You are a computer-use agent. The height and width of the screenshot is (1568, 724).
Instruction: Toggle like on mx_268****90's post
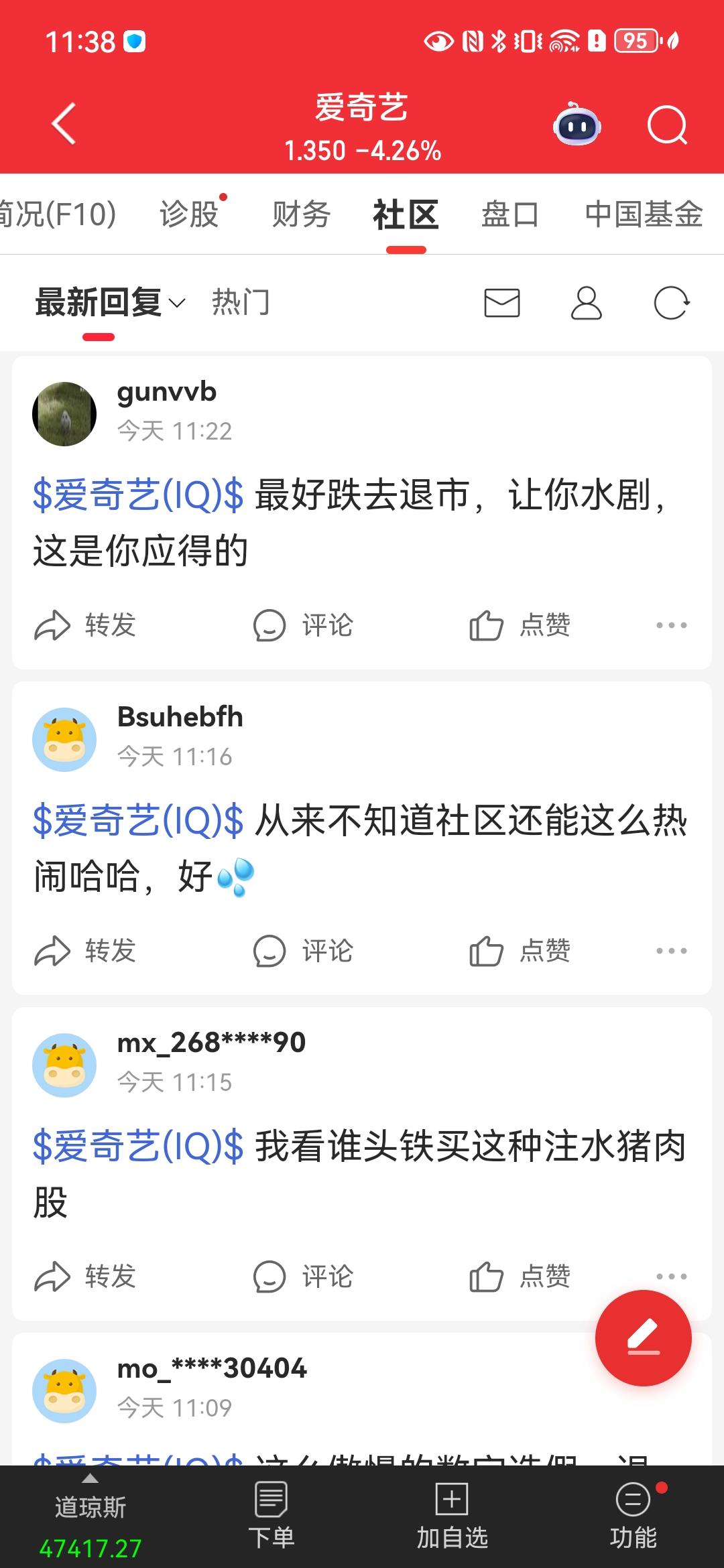click(x=522, y=1277)
